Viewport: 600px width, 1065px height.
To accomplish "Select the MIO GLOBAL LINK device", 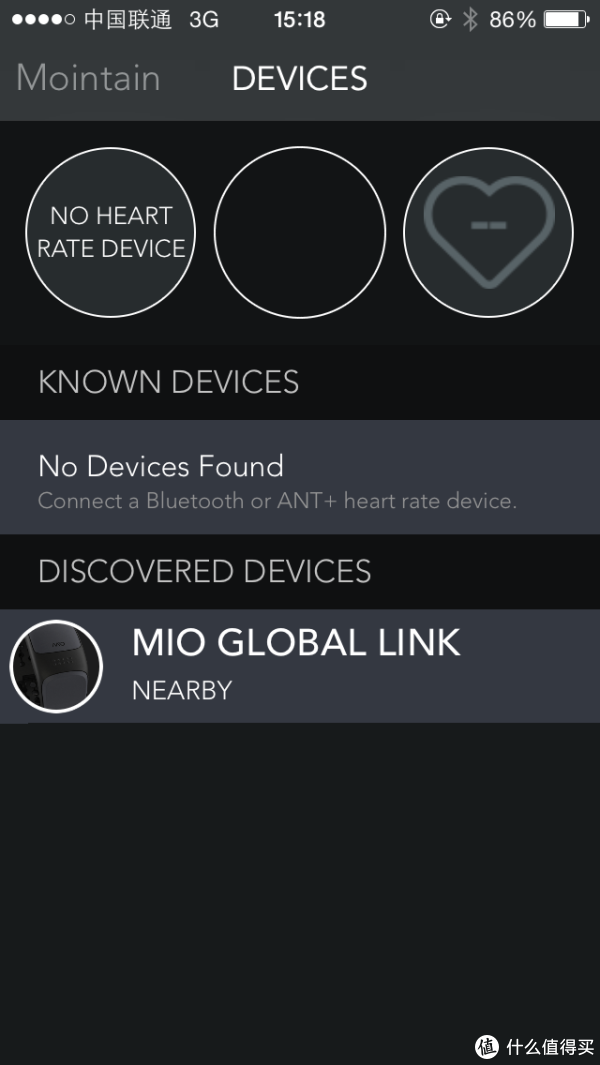I will point(300,666).
